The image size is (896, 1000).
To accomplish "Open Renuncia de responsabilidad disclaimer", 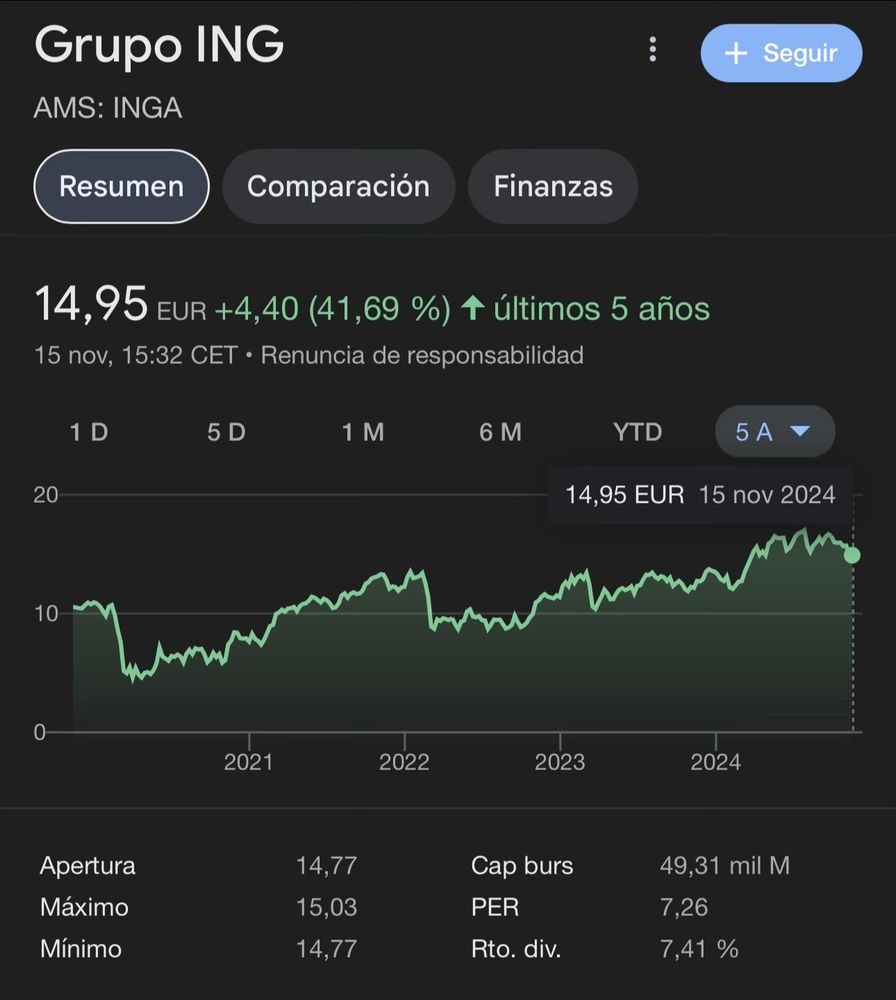I will [x=421, y=355].
